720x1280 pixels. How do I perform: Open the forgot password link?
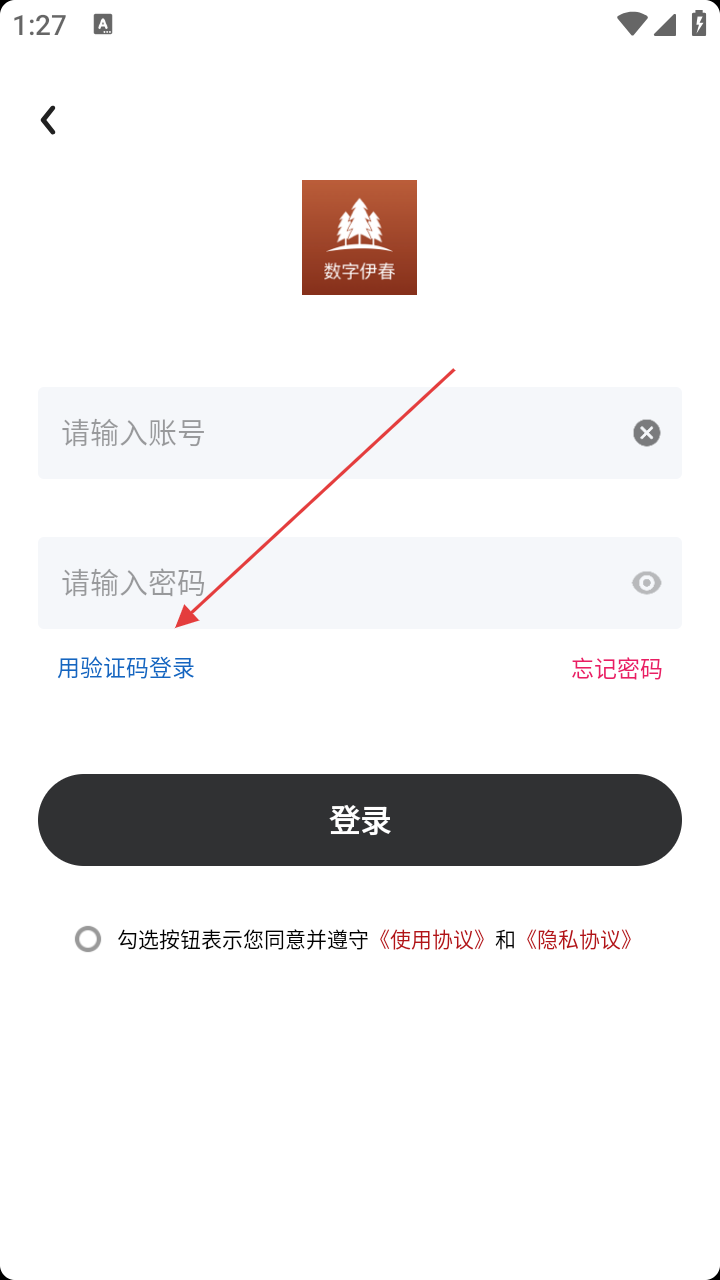616,669
